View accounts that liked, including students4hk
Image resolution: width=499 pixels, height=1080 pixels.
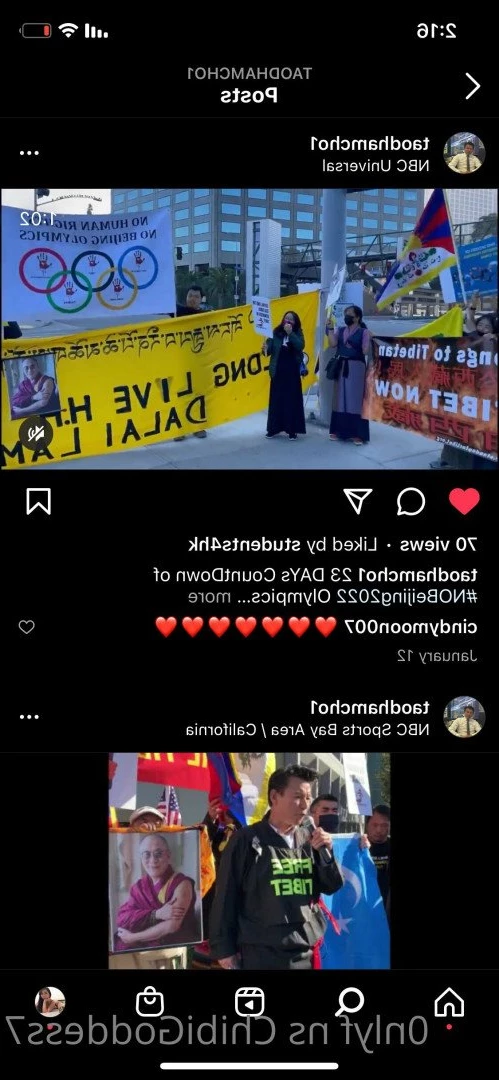click(x=283, y=545)
